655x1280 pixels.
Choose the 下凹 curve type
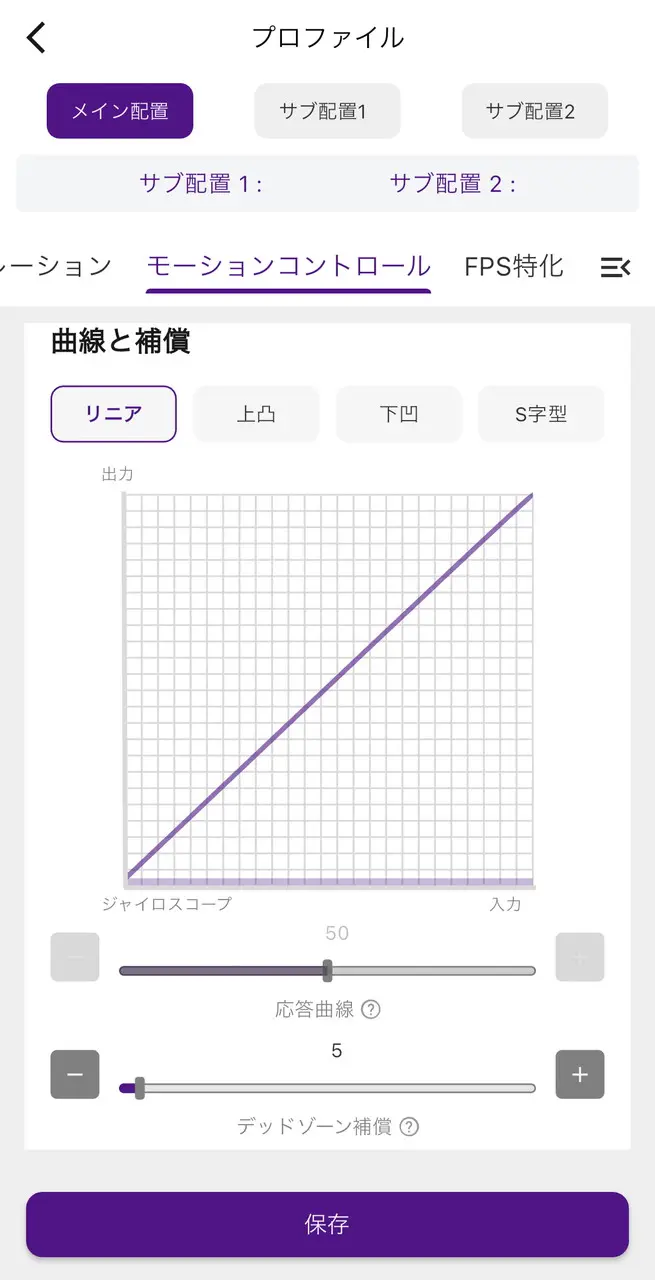(x=399, y=414)
